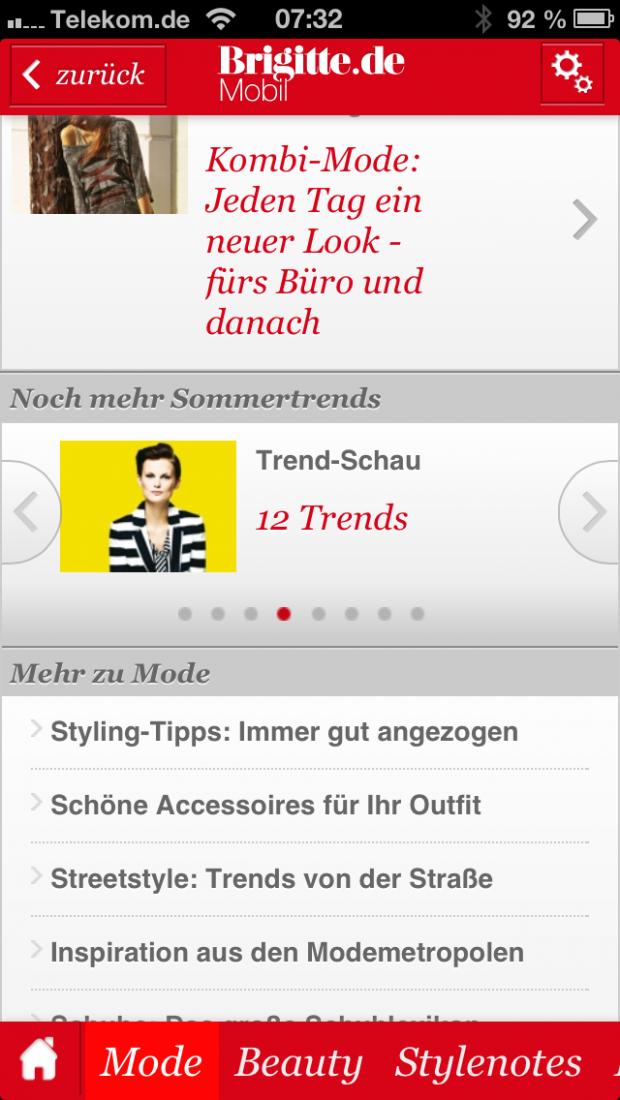Image resolution: width=620 pixels, height=1100 pixels.
Task: Go to the home icon tab
Action: (x=39, y=1061)
